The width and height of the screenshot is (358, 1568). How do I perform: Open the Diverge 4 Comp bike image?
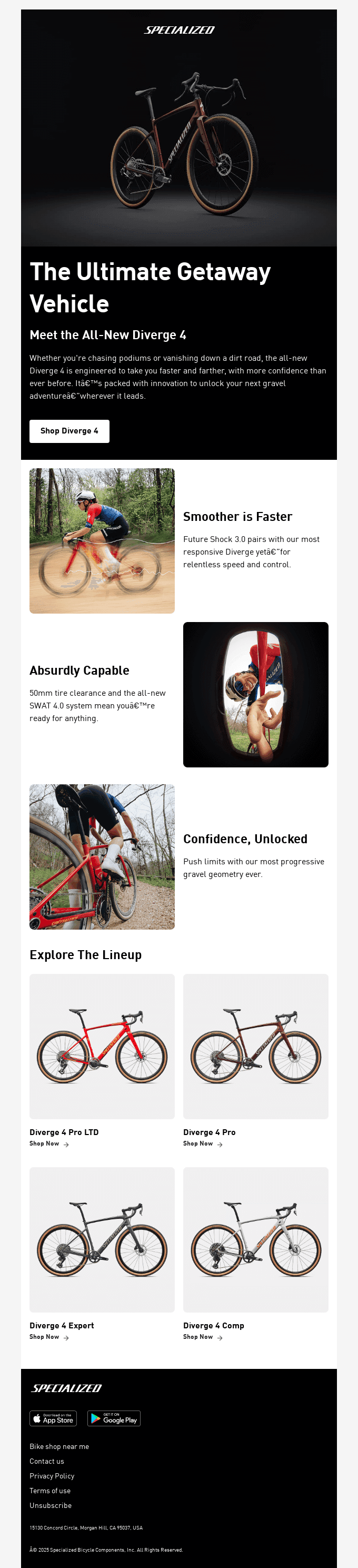click(x=255, y=1239)
